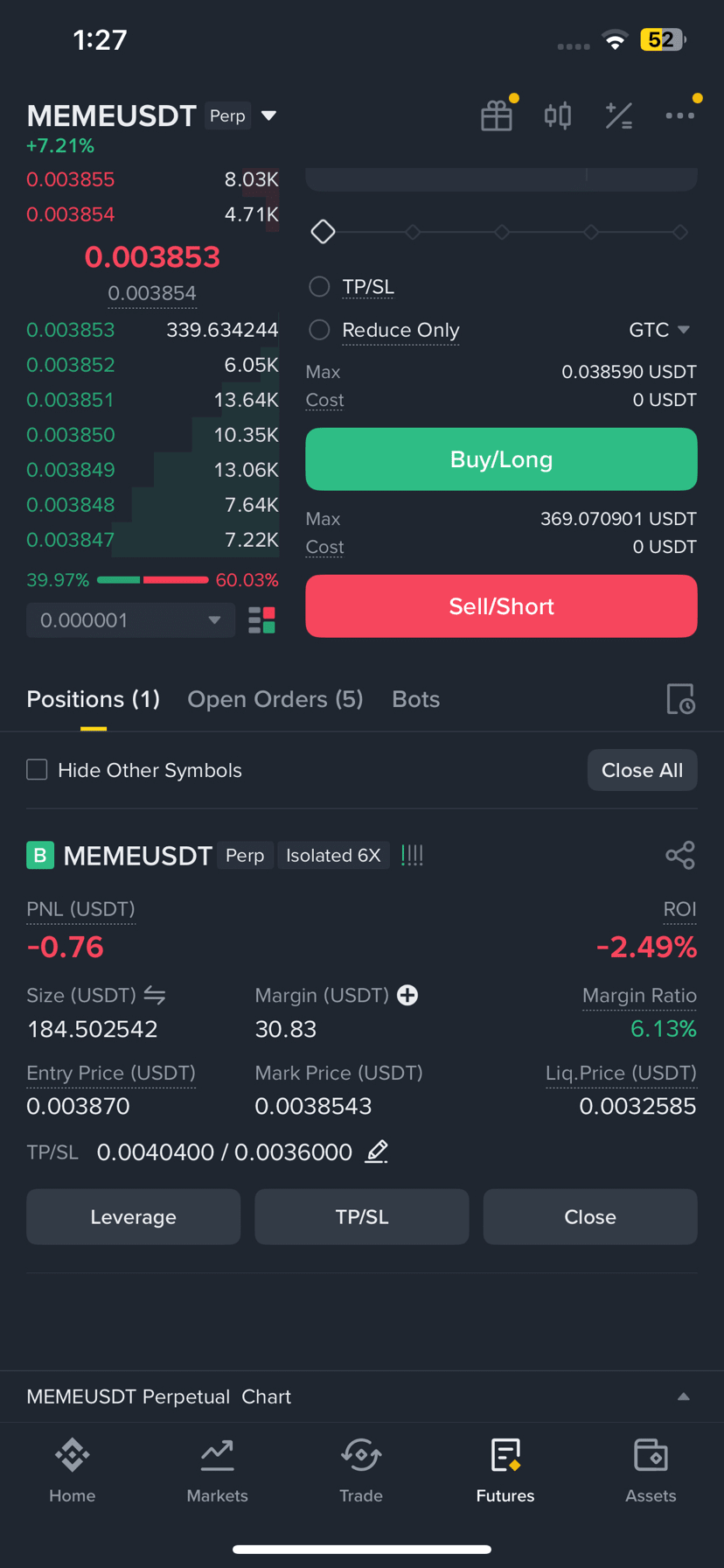This screenshot has height=1568, width=724.
Task: Open order history icon
Action: point(680,699)
